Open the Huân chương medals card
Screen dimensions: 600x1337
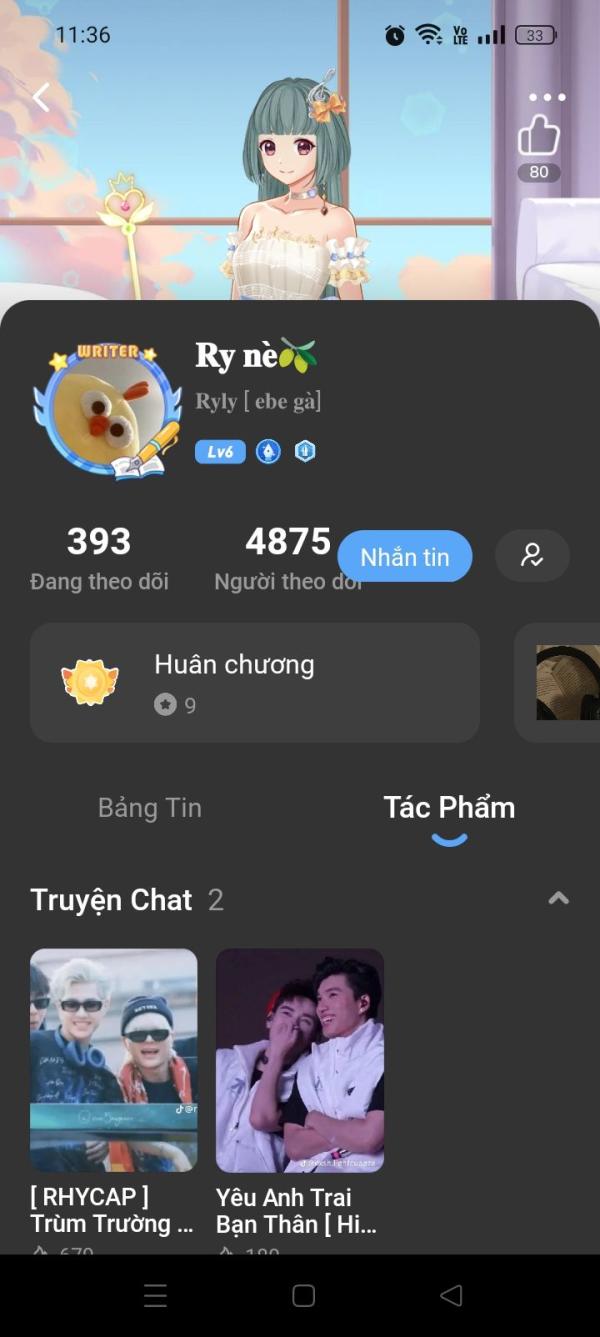[x=254, y=682]
